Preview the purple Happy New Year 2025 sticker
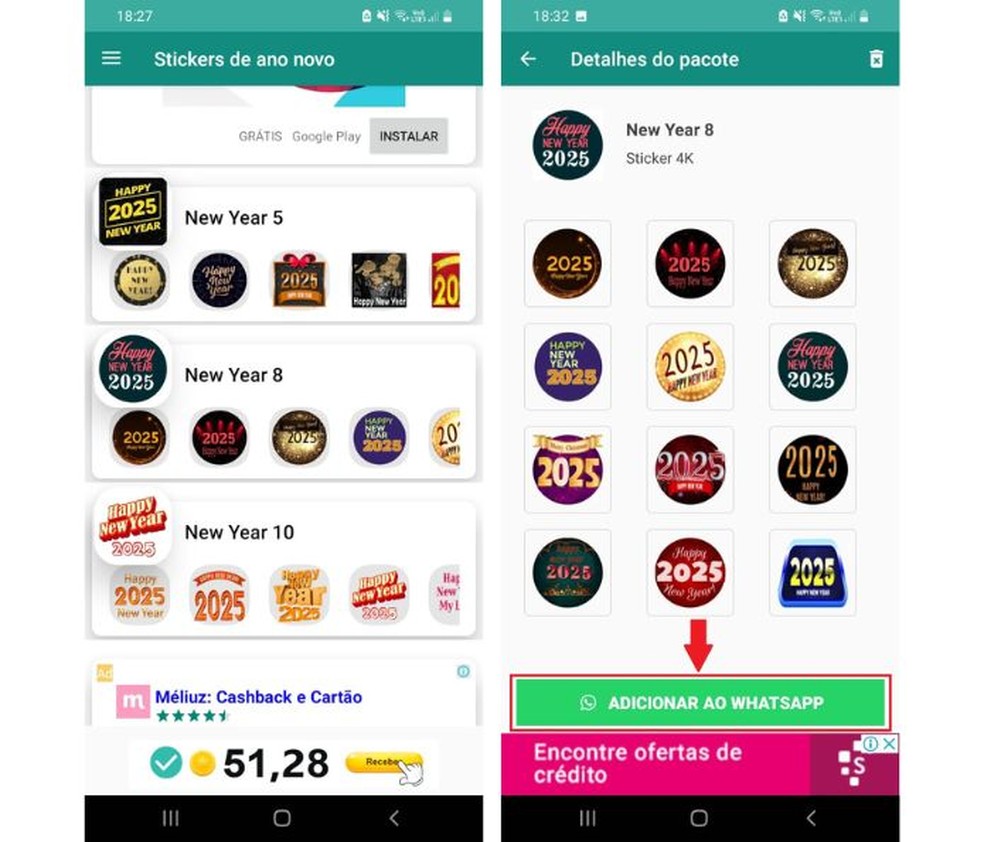Screen dimensions: 984x842 click(568, 366)
